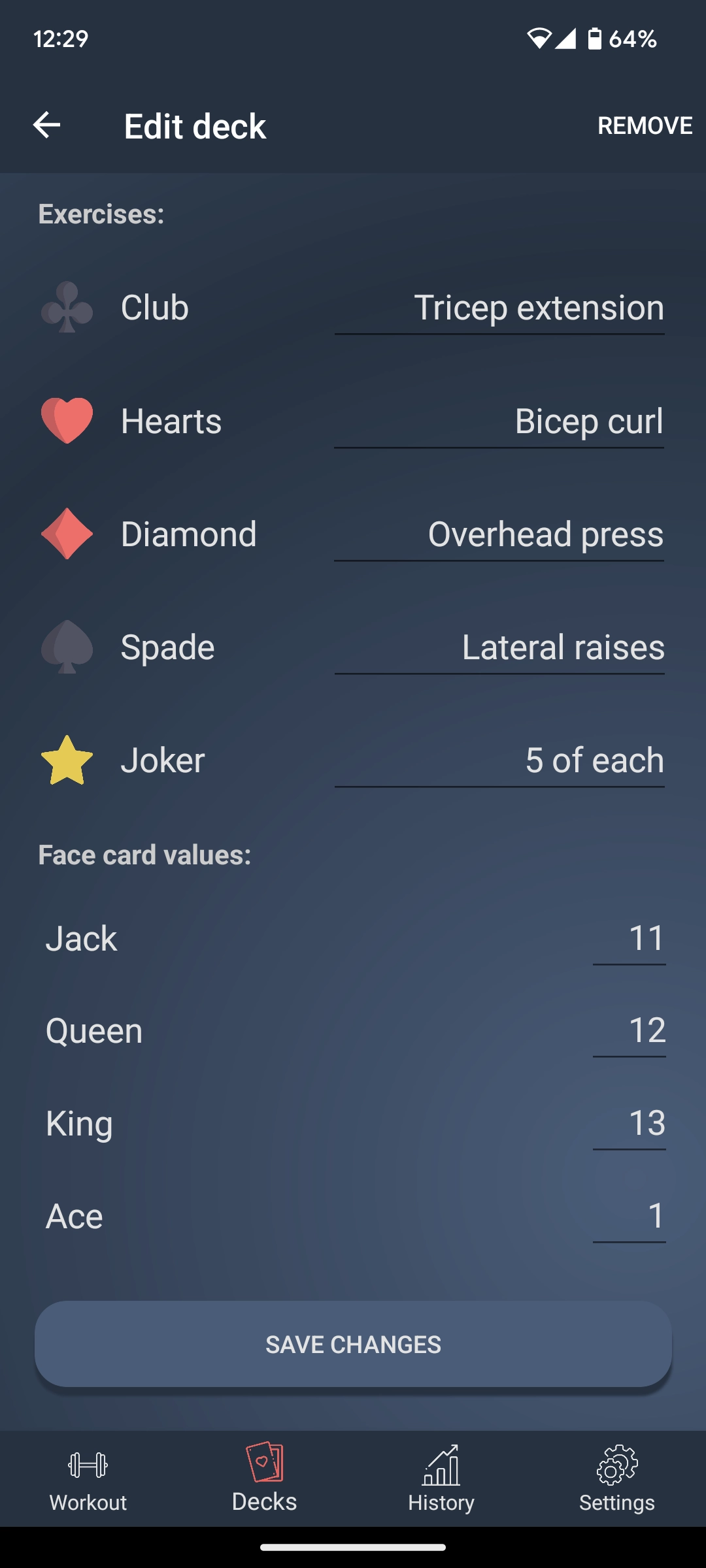The image size is (706, 1568).
Task: Edit the Ace card value
Action: (x=629, y=1217)
